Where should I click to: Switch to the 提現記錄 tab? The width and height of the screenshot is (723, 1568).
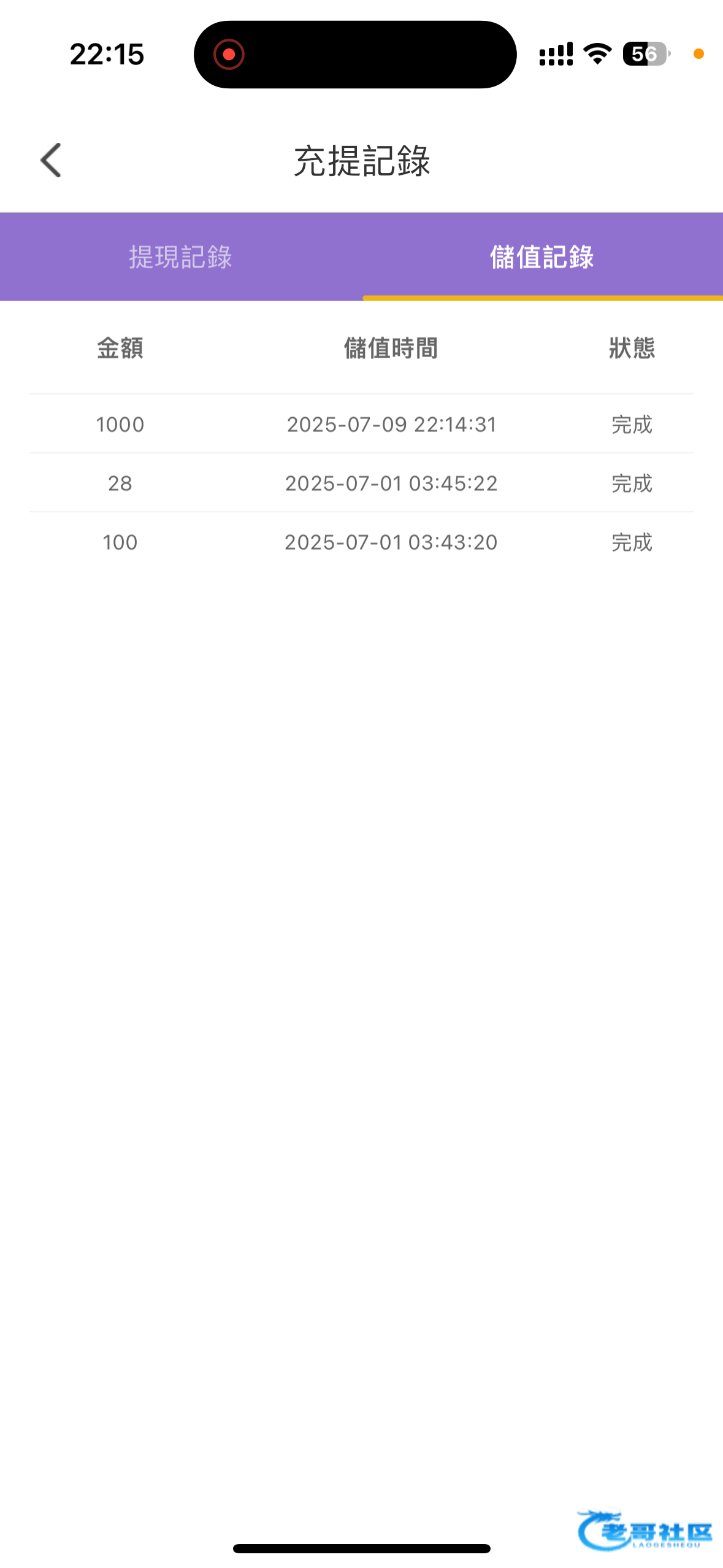181,257
